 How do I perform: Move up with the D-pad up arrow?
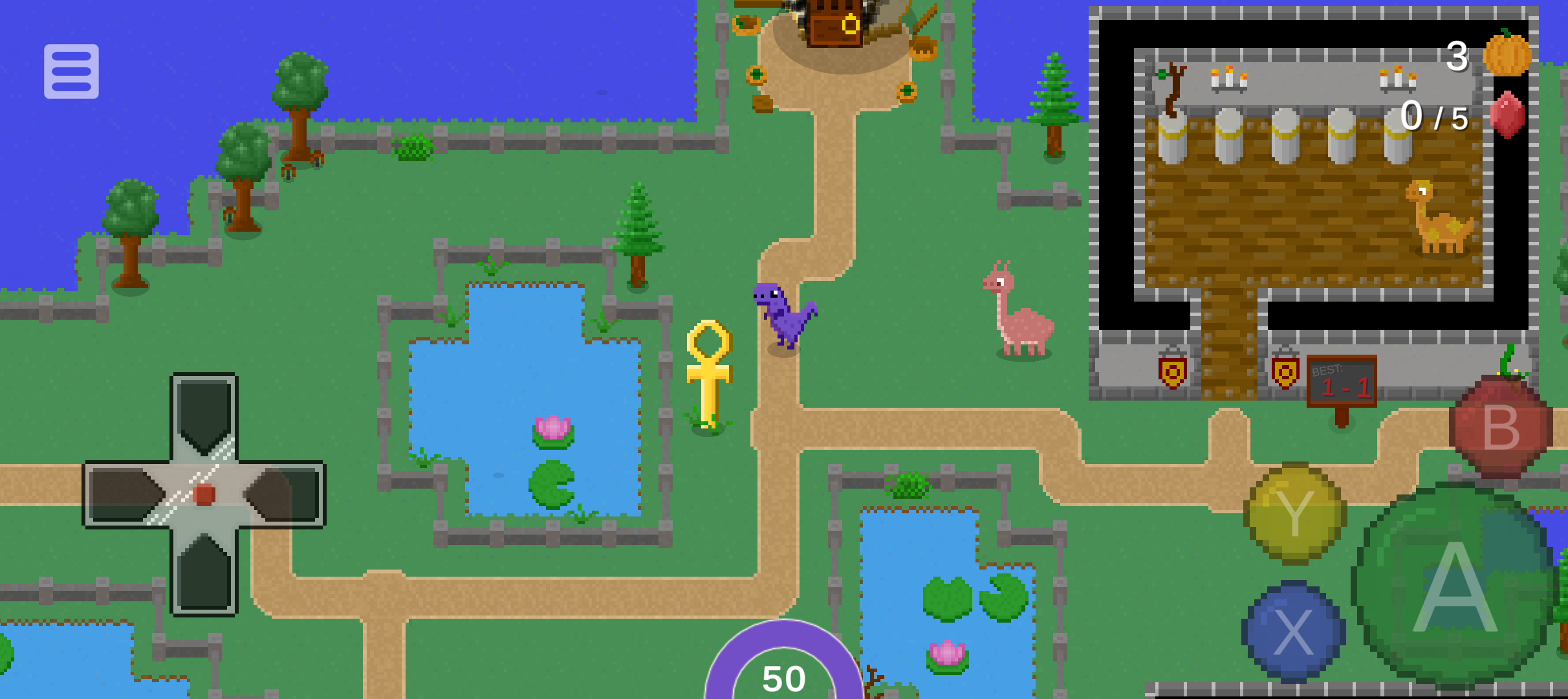tap(204, 416)
